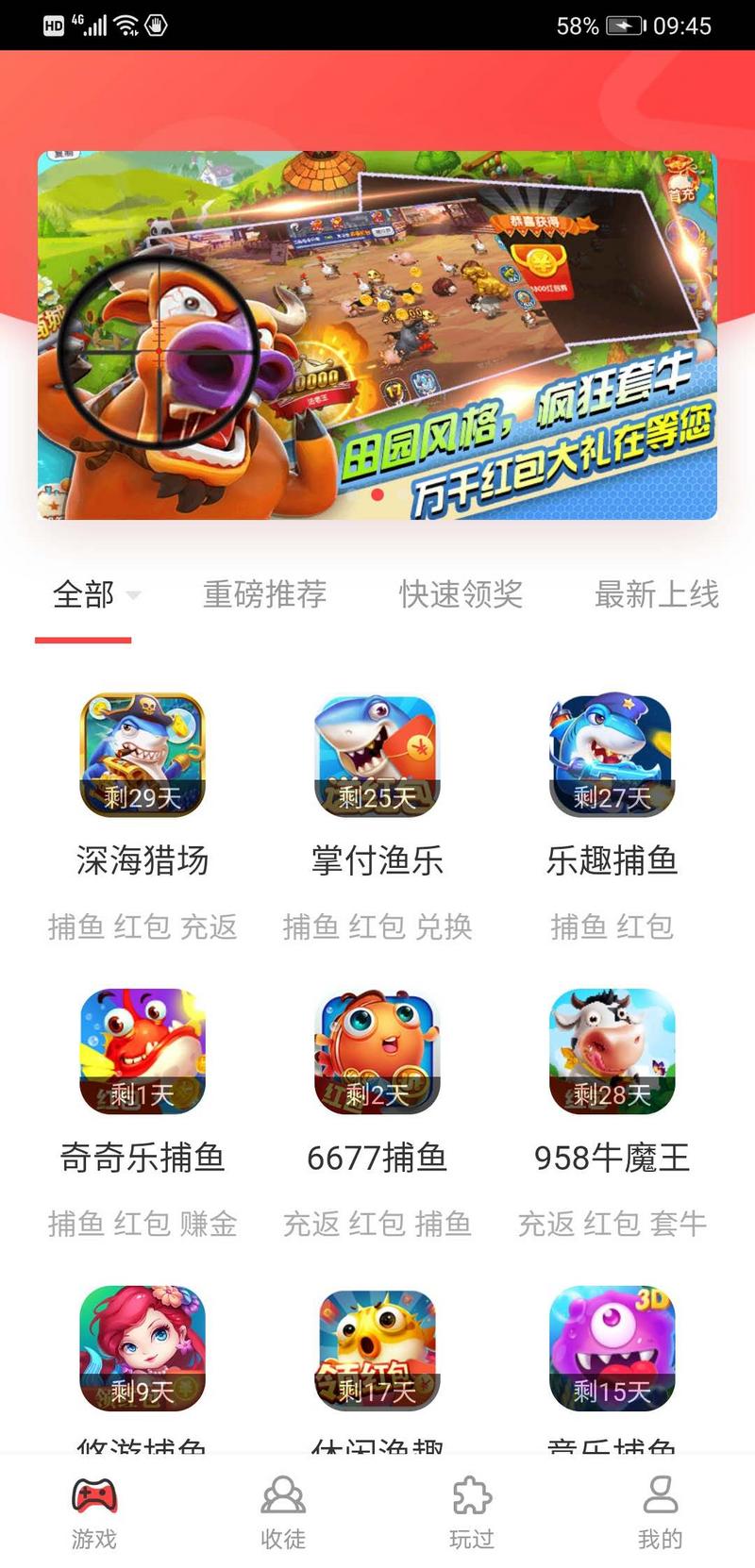Switch to the 最新上线 tab

656,593
